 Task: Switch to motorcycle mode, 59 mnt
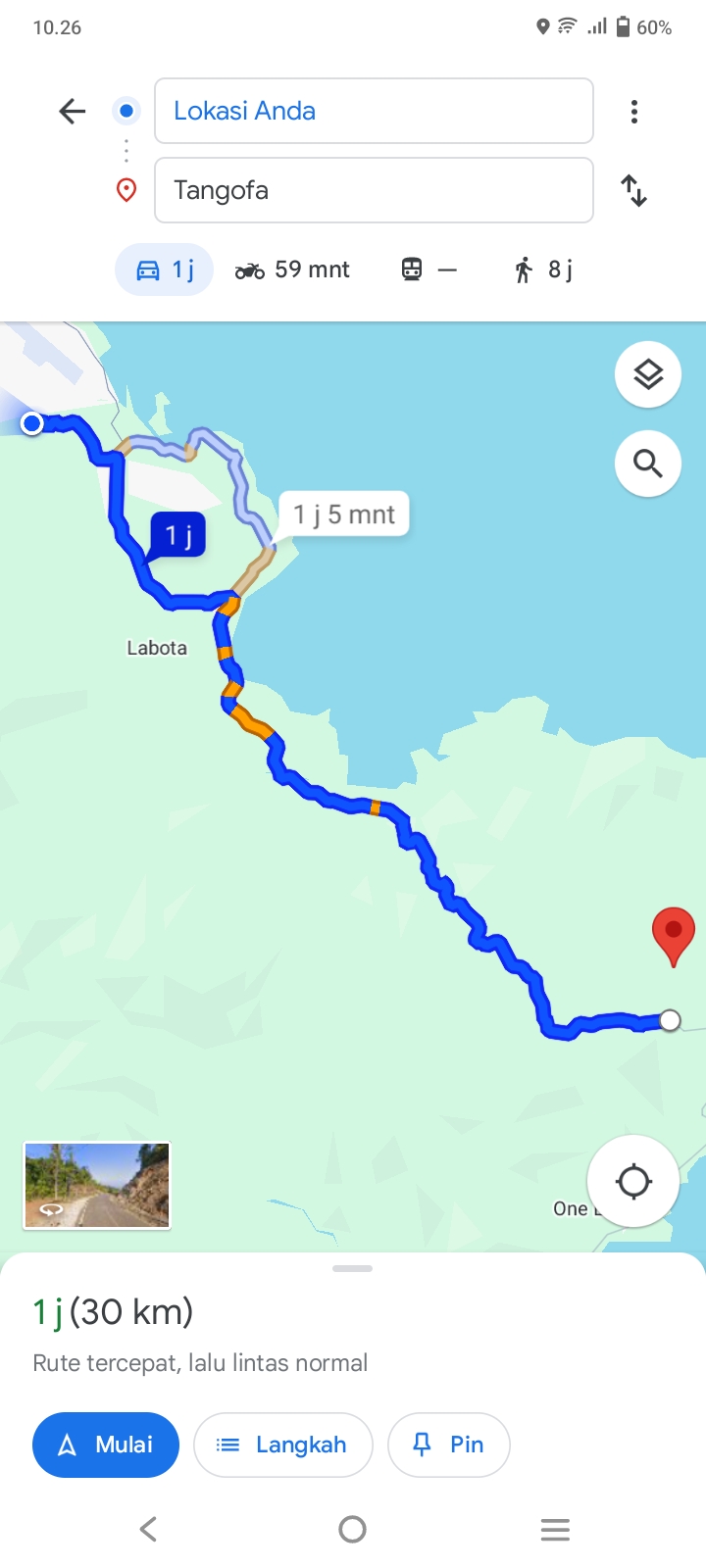[x=292, y=269]
